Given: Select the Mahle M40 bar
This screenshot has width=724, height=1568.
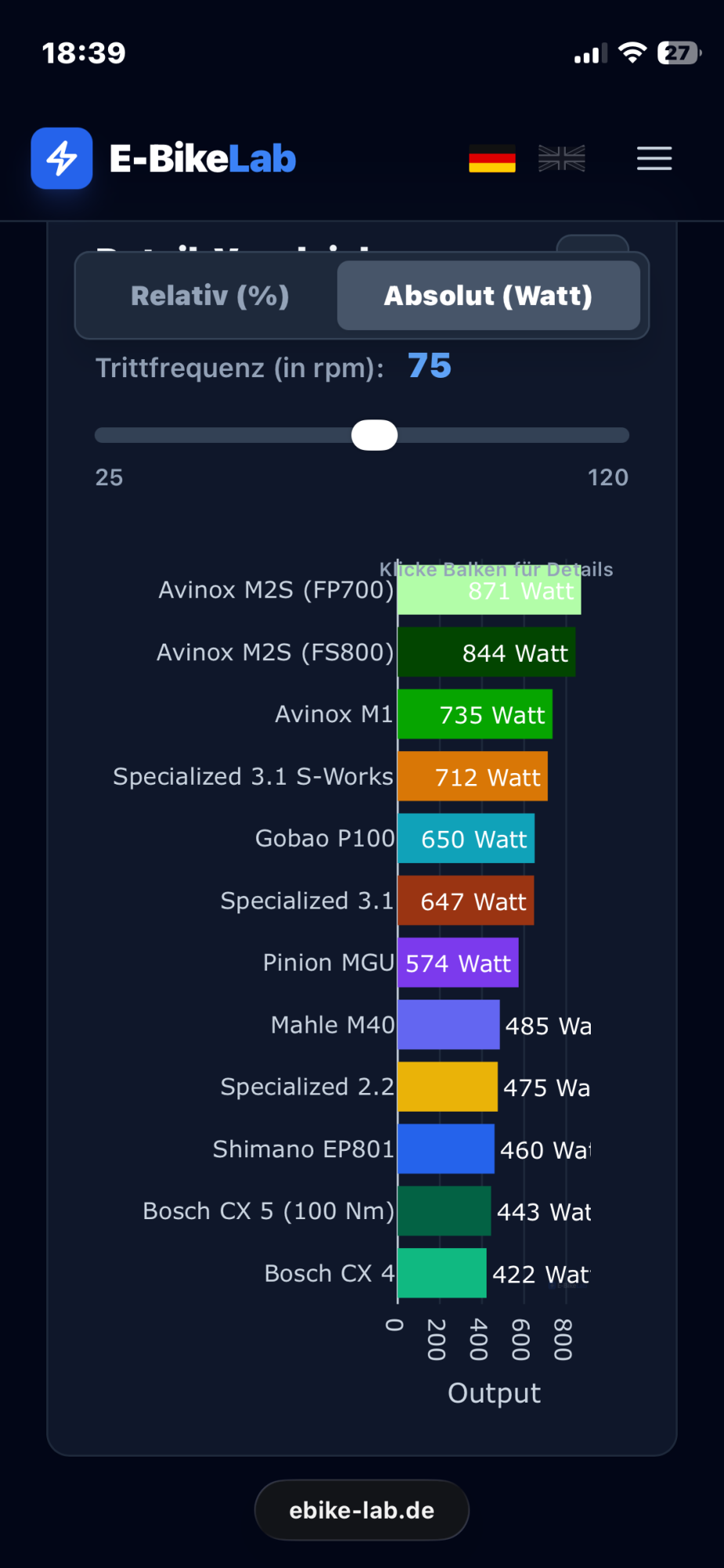Looking at the screenshot, I should coord(449,1025).
